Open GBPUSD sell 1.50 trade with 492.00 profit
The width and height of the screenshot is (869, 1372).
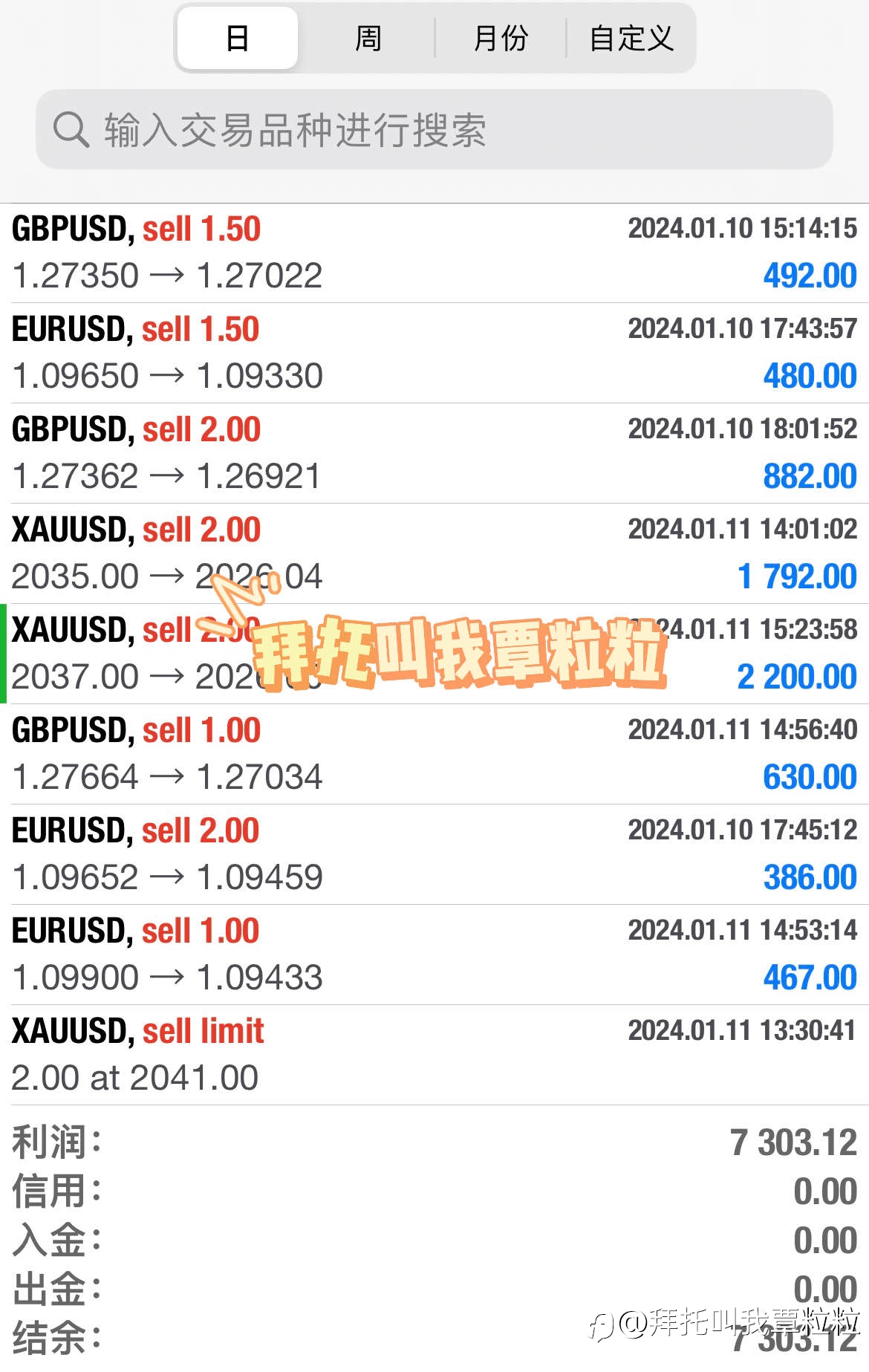tap(434, 253)
